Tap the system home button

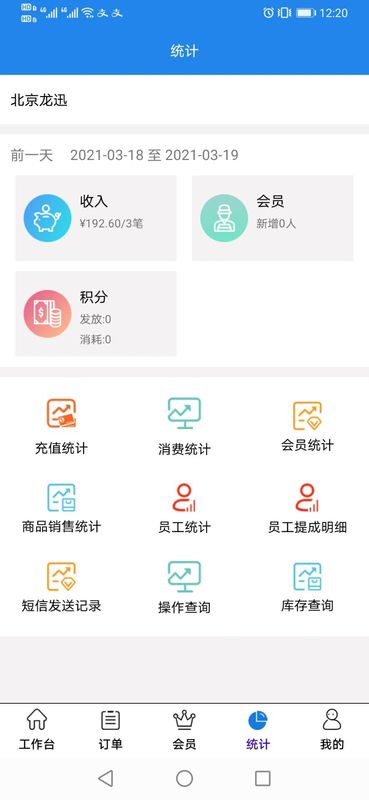pyautogui.click(x=184, y=778)
